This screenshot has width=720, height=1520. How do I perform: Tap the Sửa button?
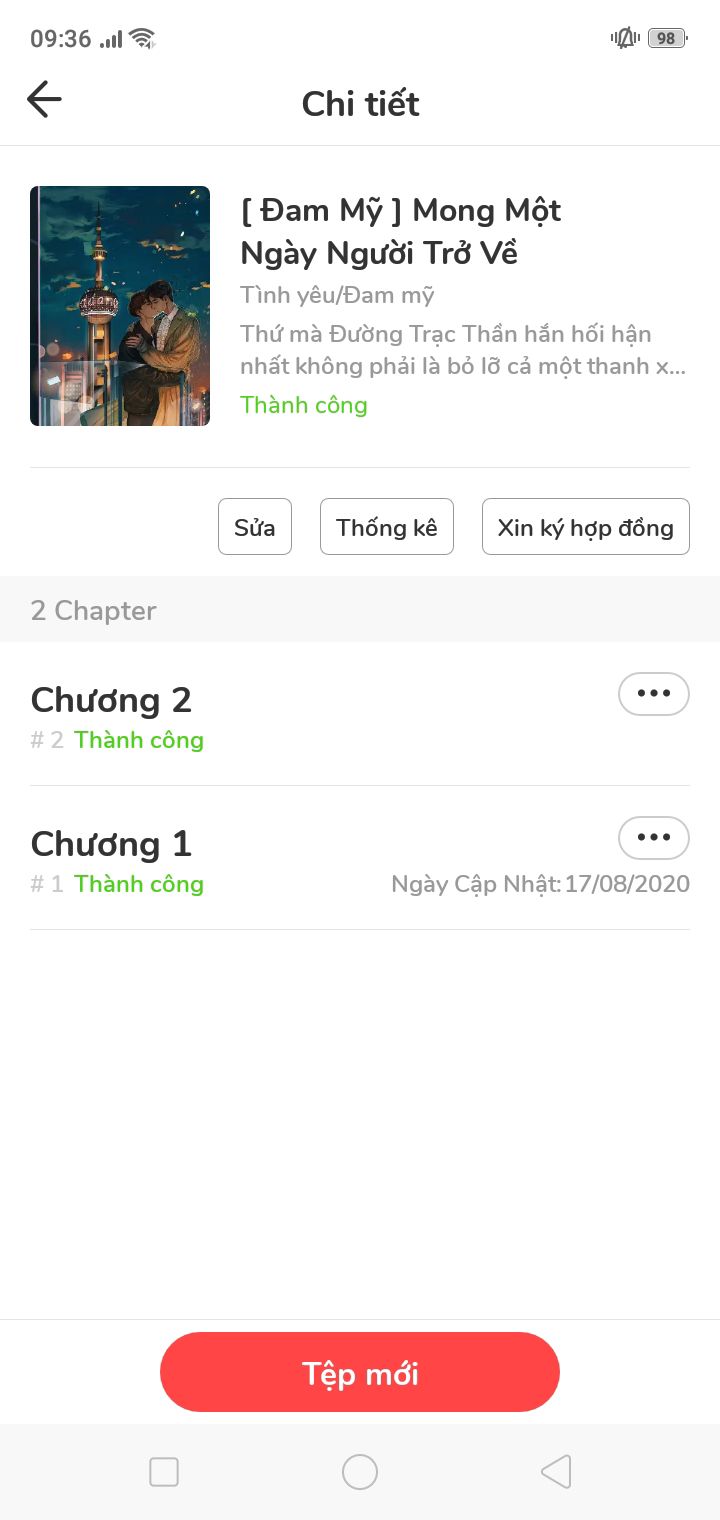[x=255, y=526]
